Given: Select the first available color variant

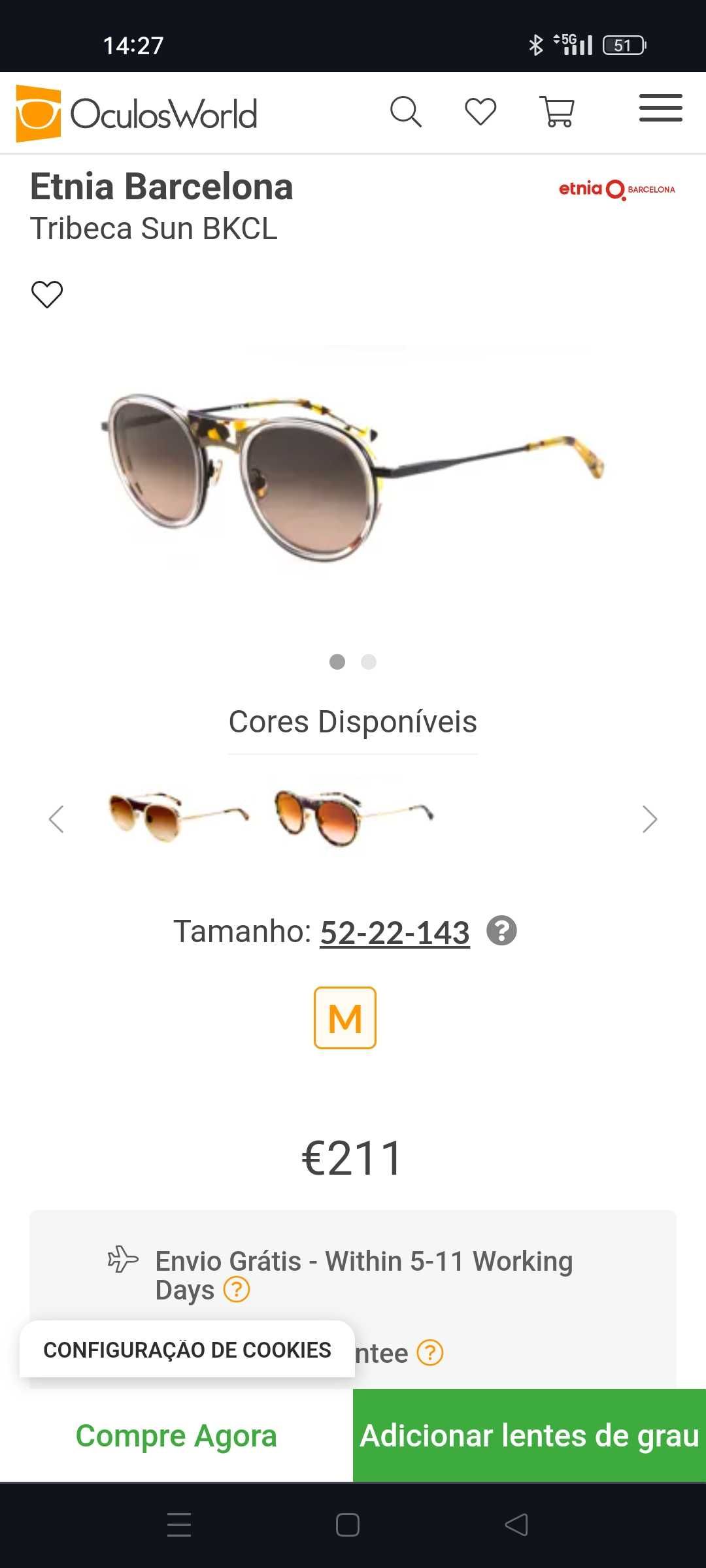Looking at the screenshot, I should pos(178,816).
